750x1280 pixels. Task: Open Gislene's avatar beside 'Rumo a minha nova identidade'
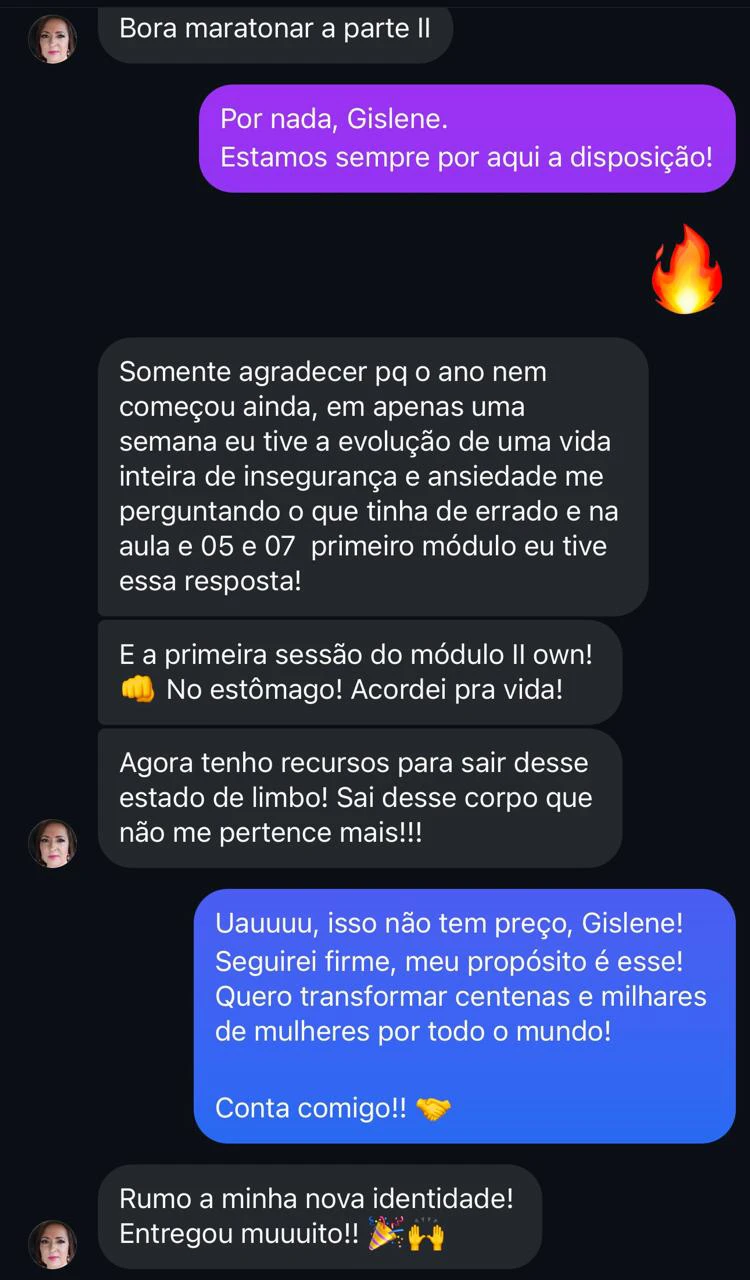[x=52, y=1244]
